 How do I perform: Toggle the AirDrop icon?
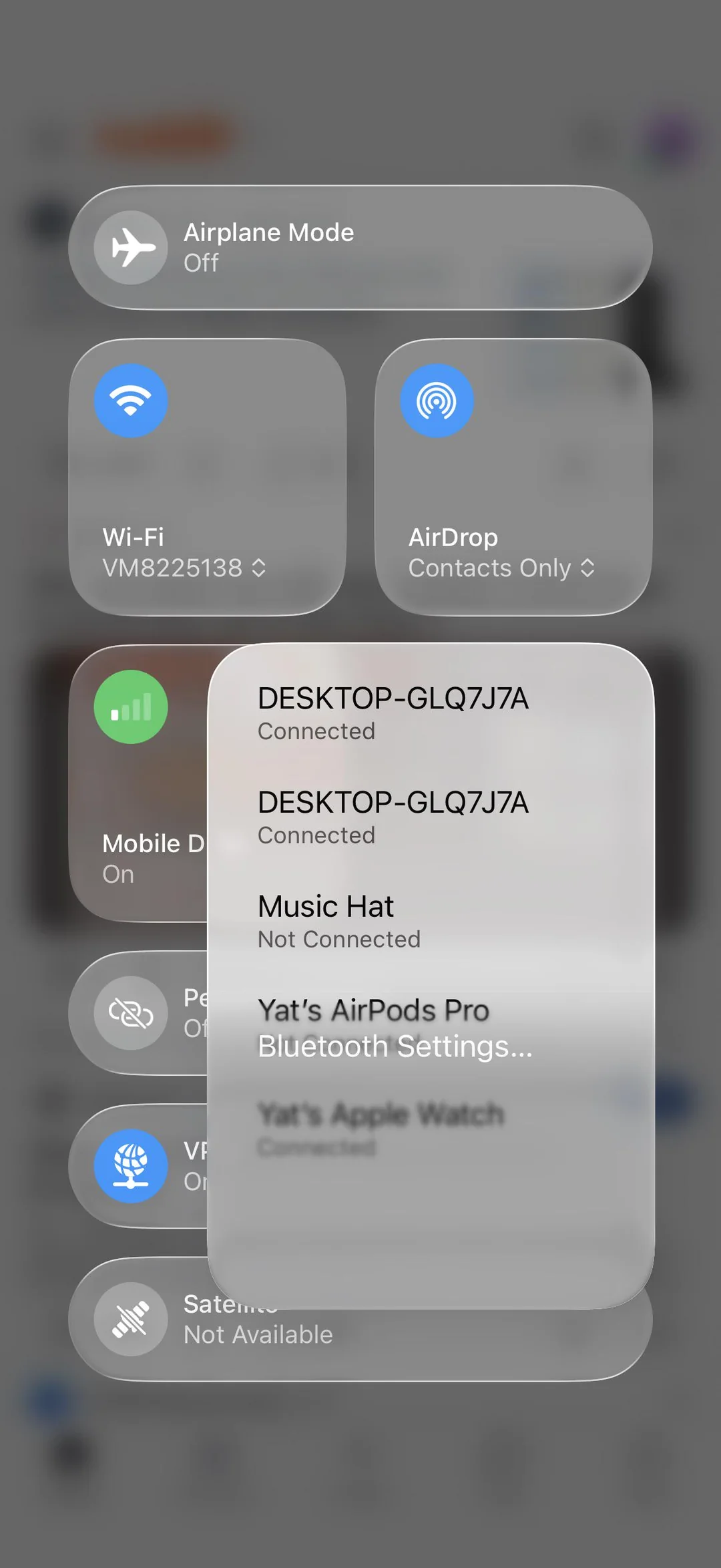point(437,401)
